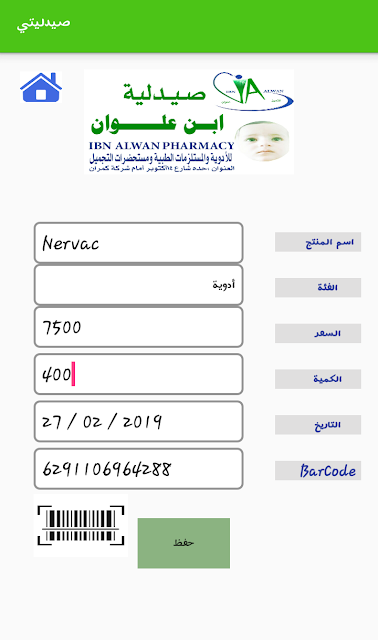Save the product with حفظ button
Image resolution: width=378 pixels, height=640 pixels.
pos(184,543)
